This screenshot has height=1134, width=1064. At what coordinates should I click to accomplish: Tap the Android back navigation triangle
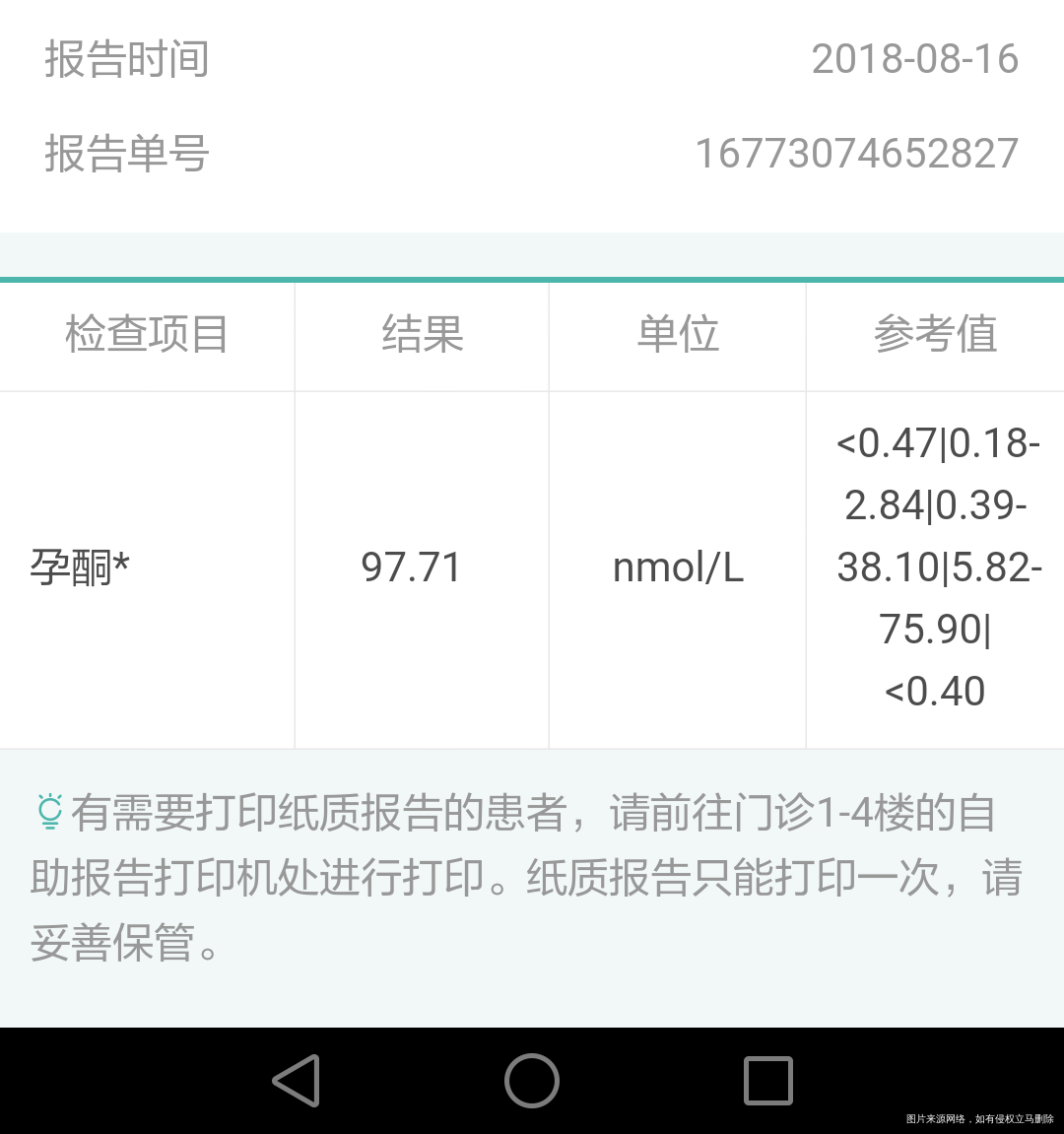297,1081
